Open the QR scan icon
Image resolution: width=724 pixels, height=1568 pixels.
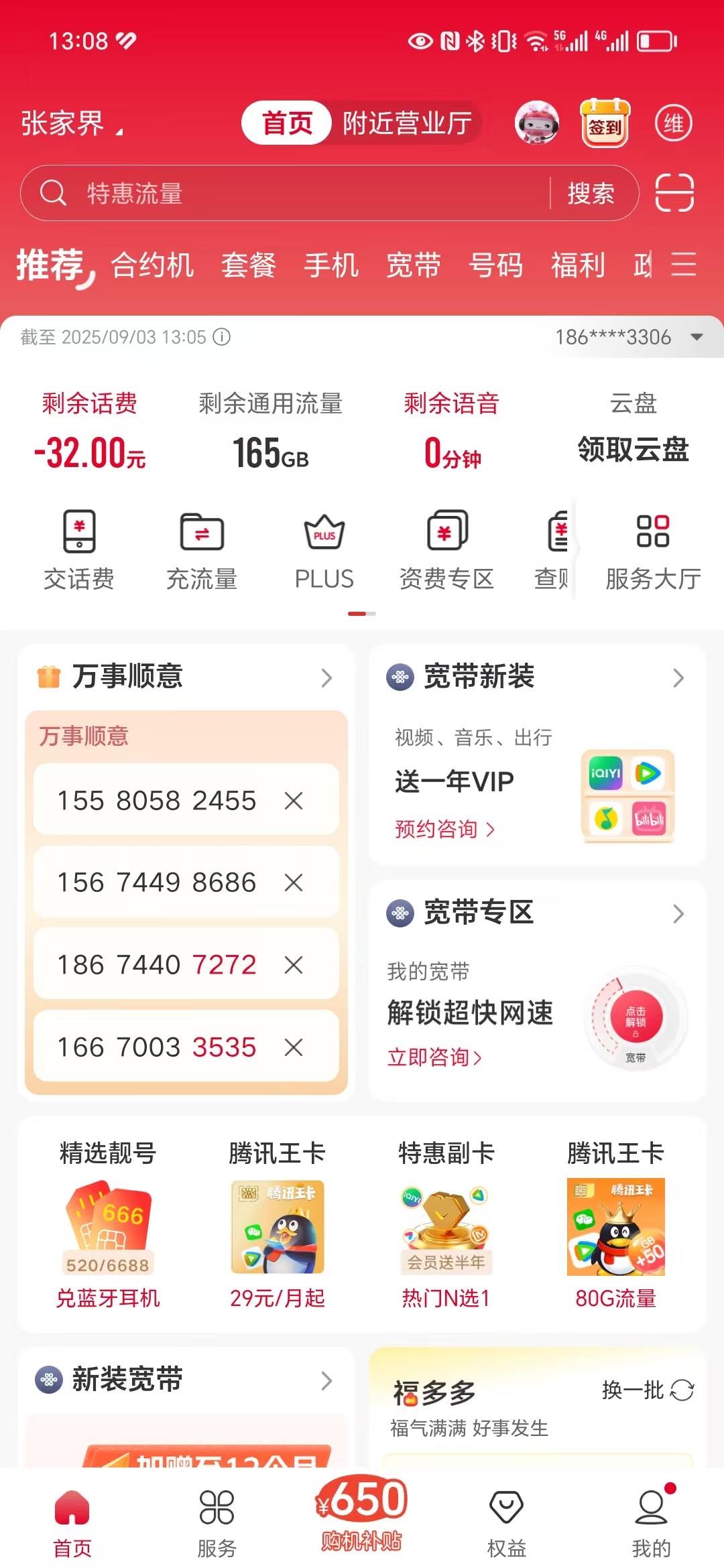[674, 193]
